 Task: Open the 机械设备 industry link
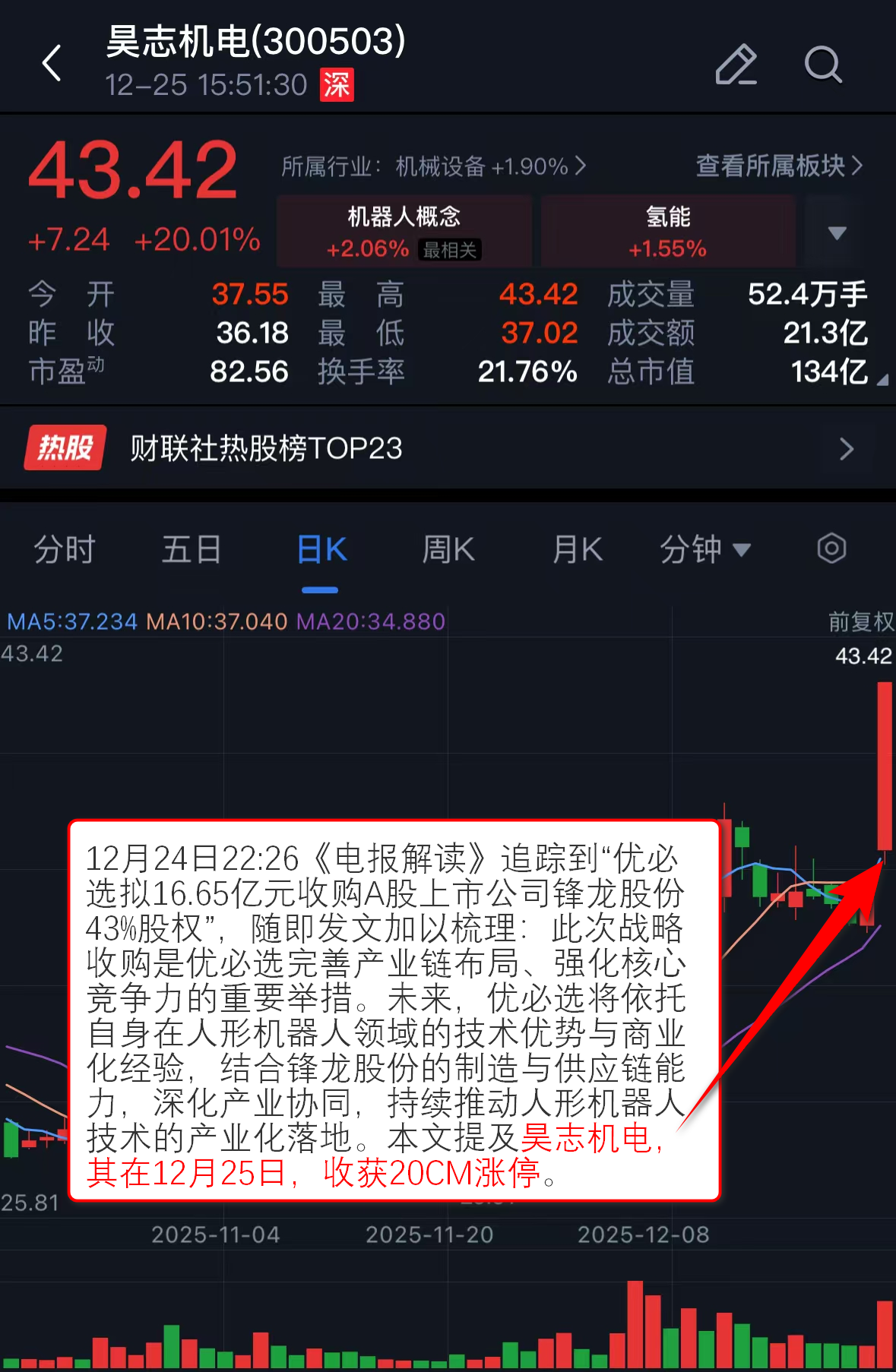coord(433,166)
